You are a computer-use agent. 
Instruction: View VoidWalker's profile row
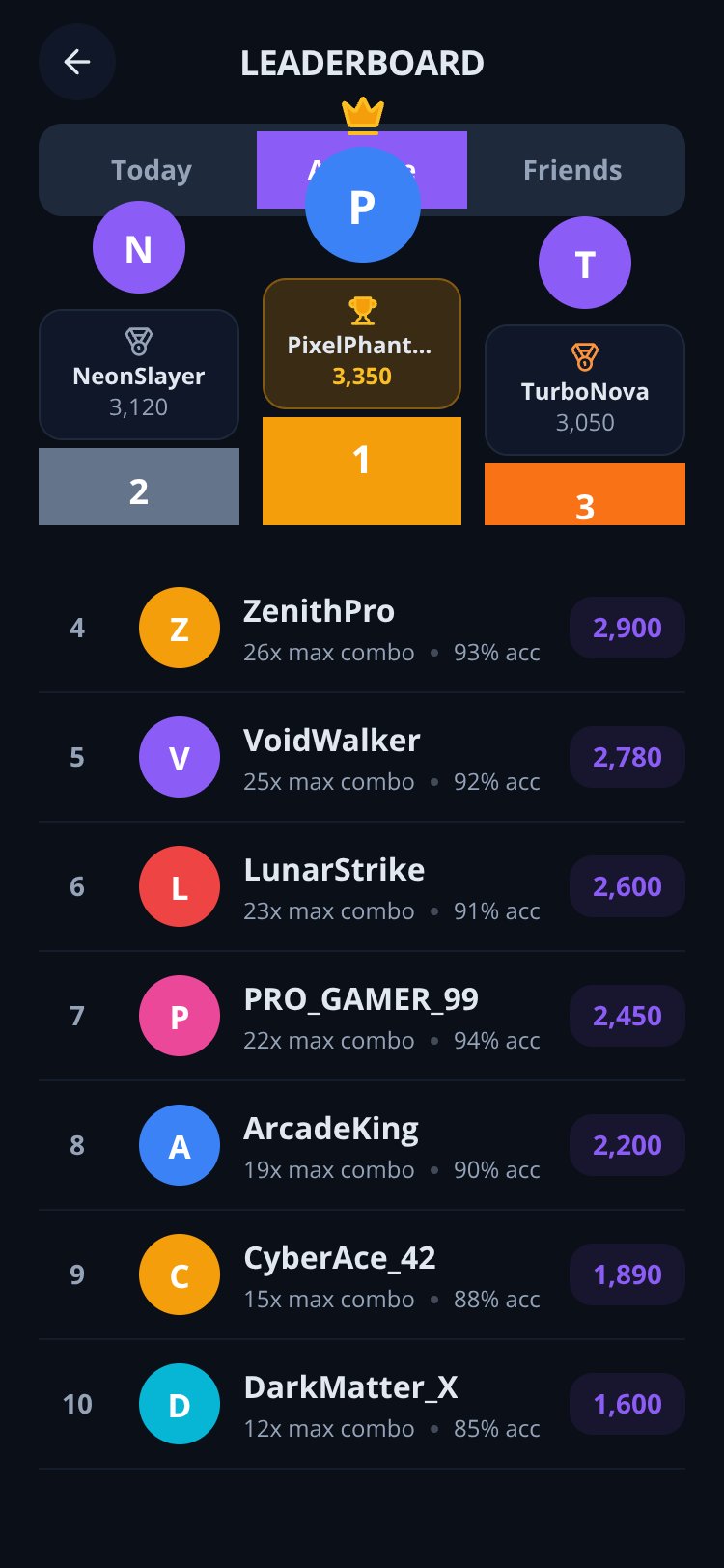pos(362,758)
